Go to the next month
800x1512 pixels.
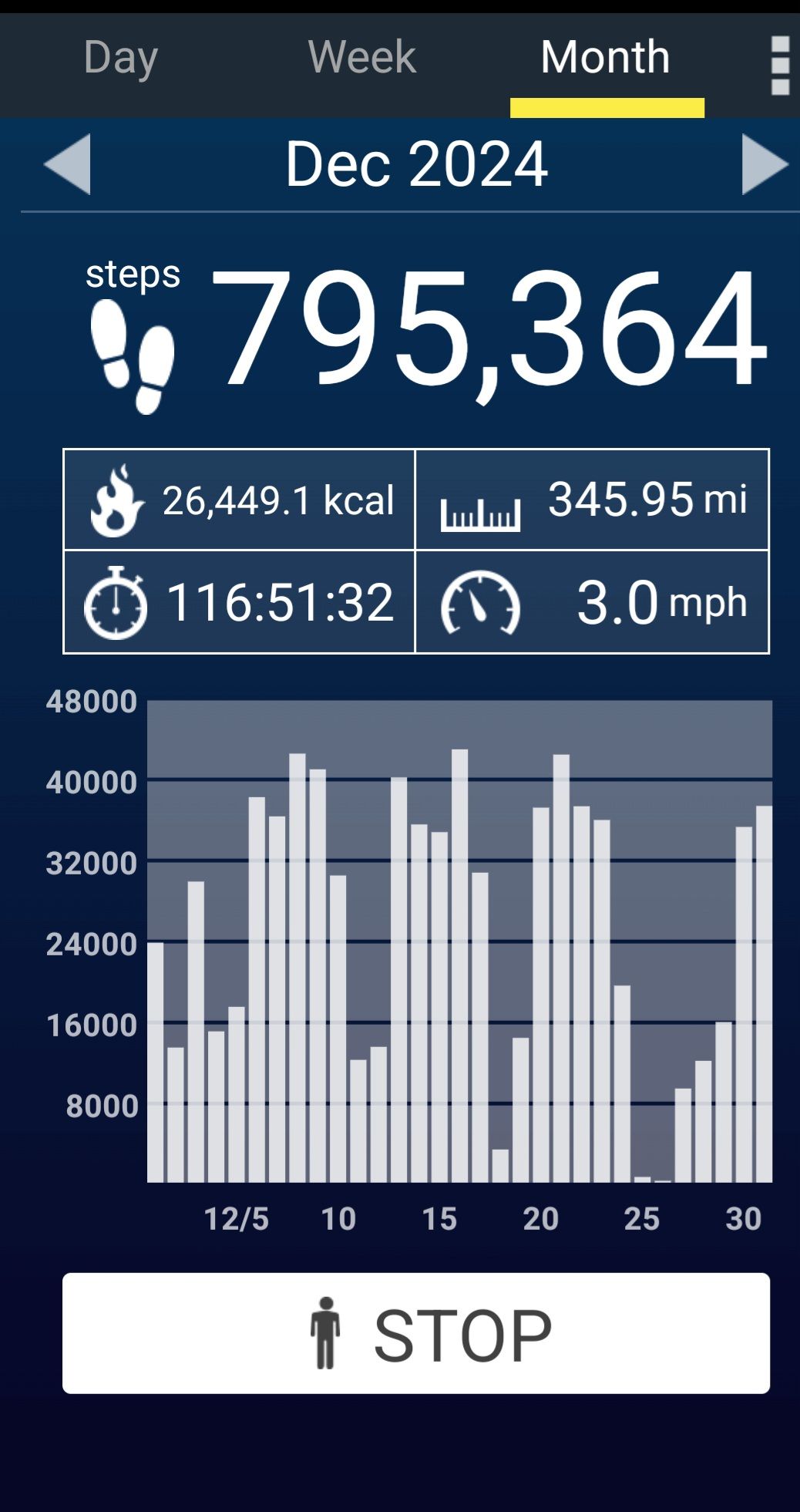(x=764, y=164)
